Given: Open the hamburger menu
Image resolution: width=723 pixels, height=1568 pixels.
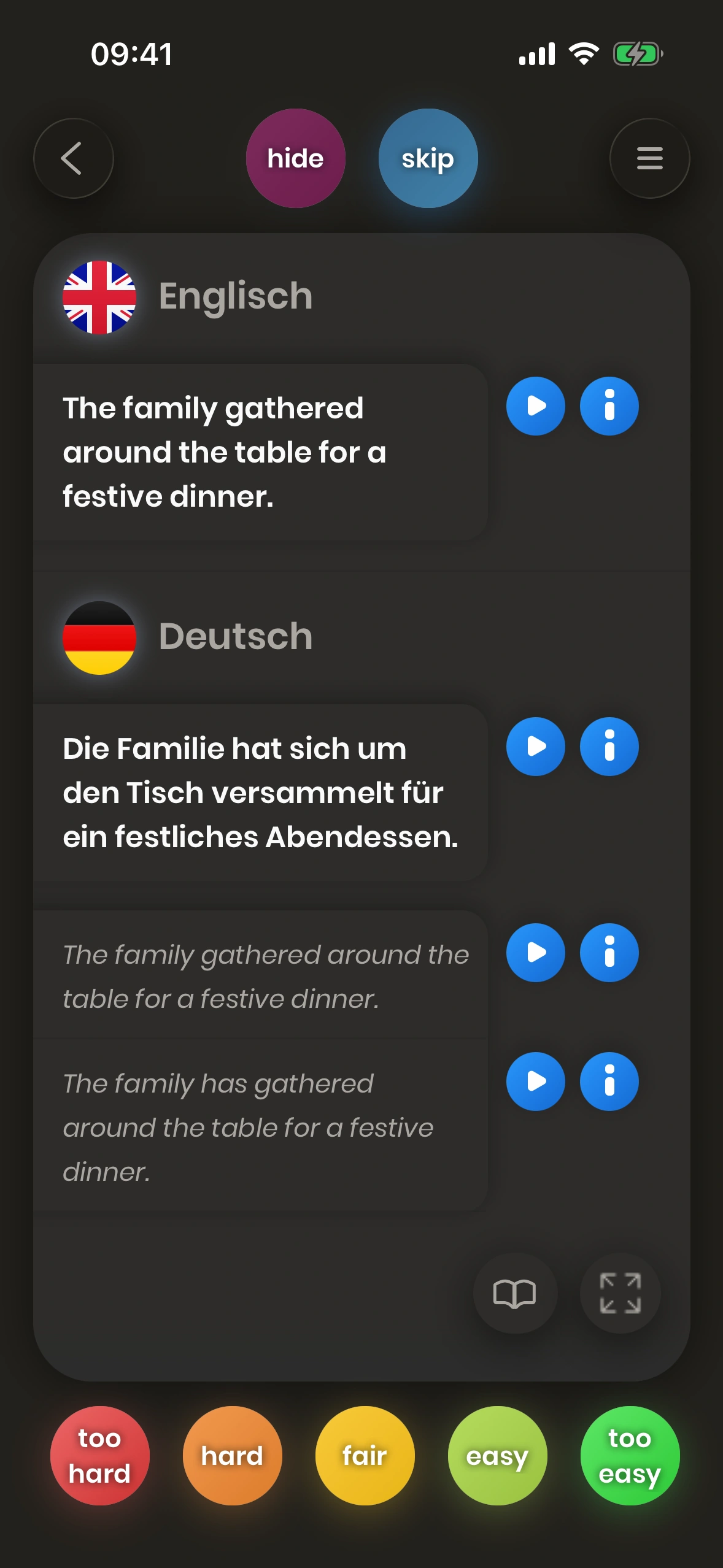Looking at the screenshot, I should 649,158.
